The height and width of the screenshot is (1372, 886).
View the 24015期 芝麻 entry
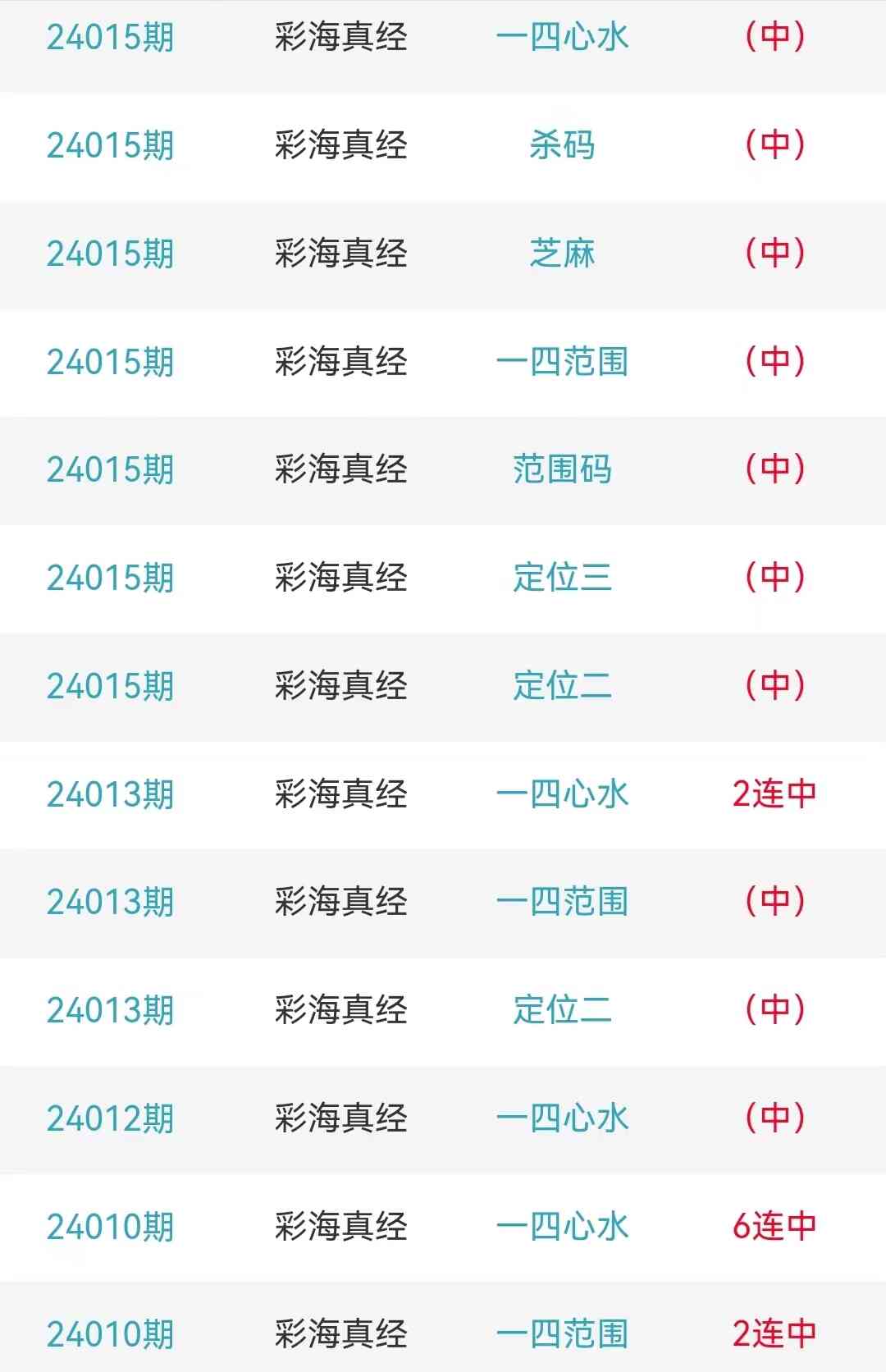[x=562, y=254]
